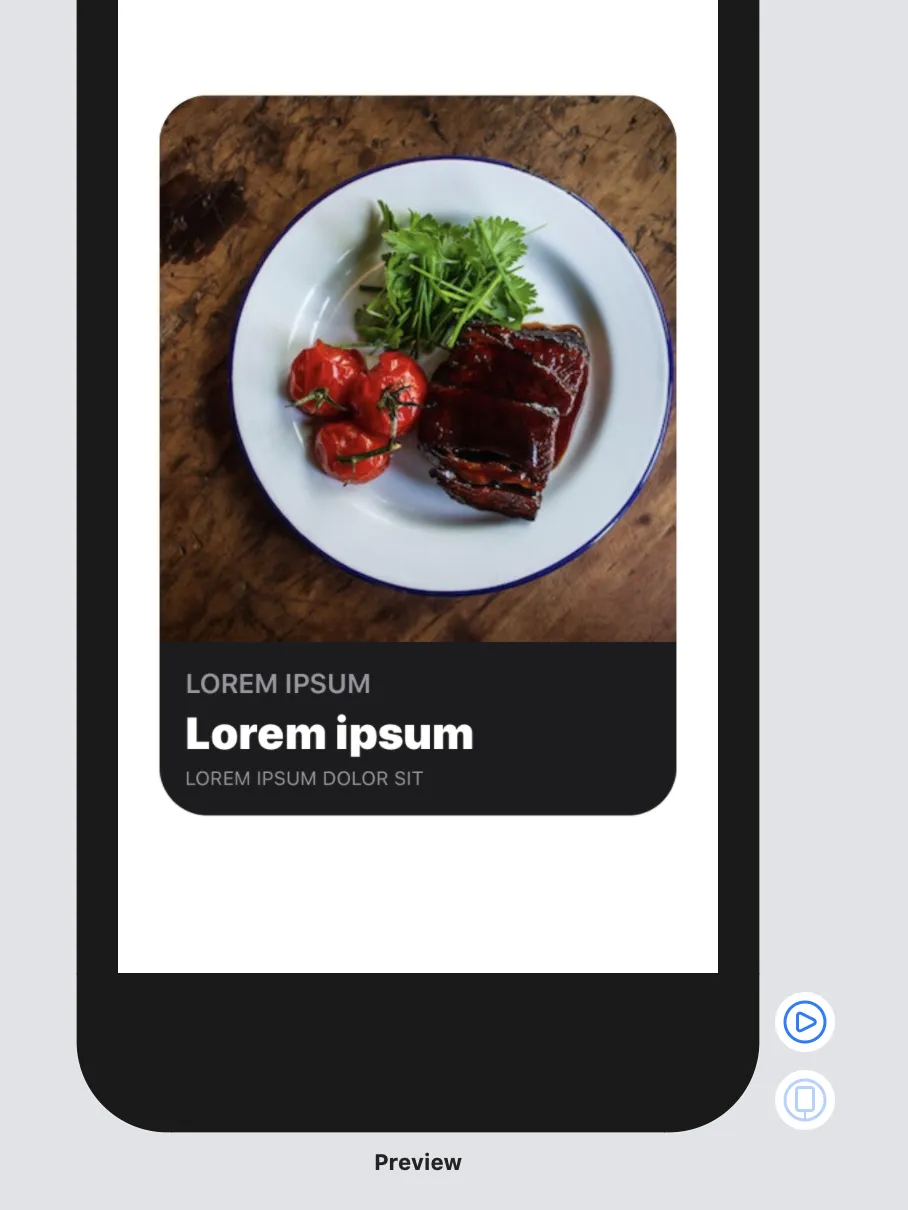Screen dimensions: 908x1210
Task: Start the live preview play button
Action: (805, 1022)
